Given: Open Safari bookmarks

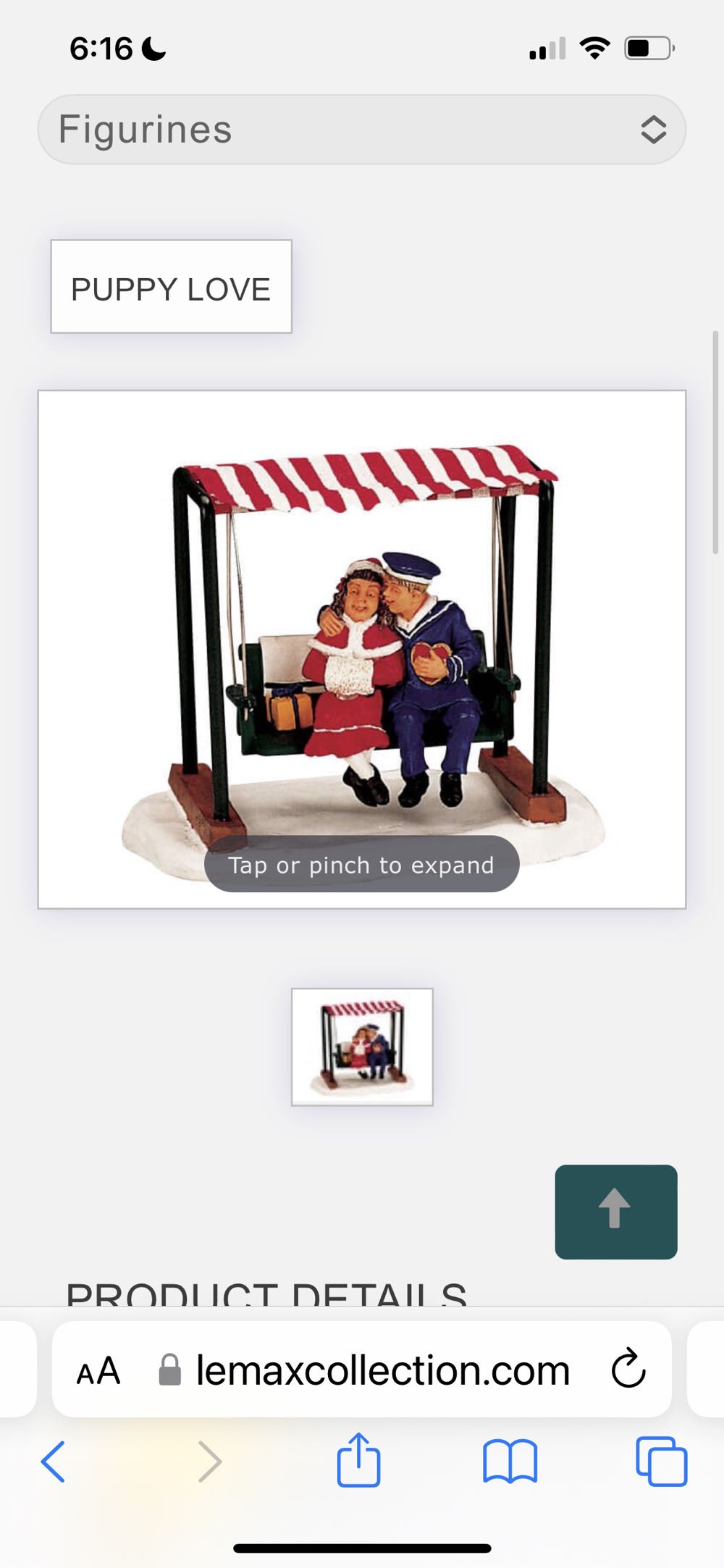Looking at the screenshot, I should coord(510,1462).
